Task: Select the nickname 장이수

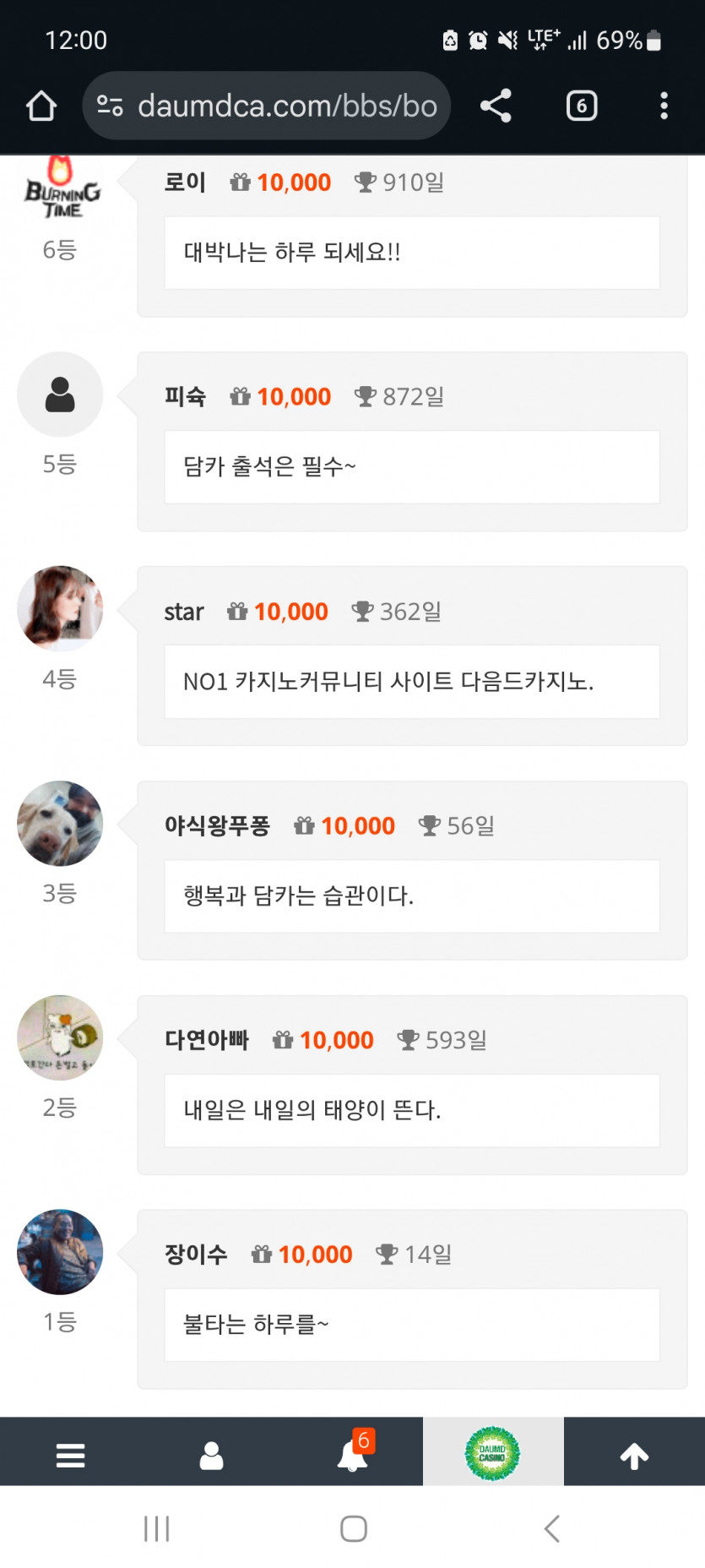Action: click(194, 1254)
